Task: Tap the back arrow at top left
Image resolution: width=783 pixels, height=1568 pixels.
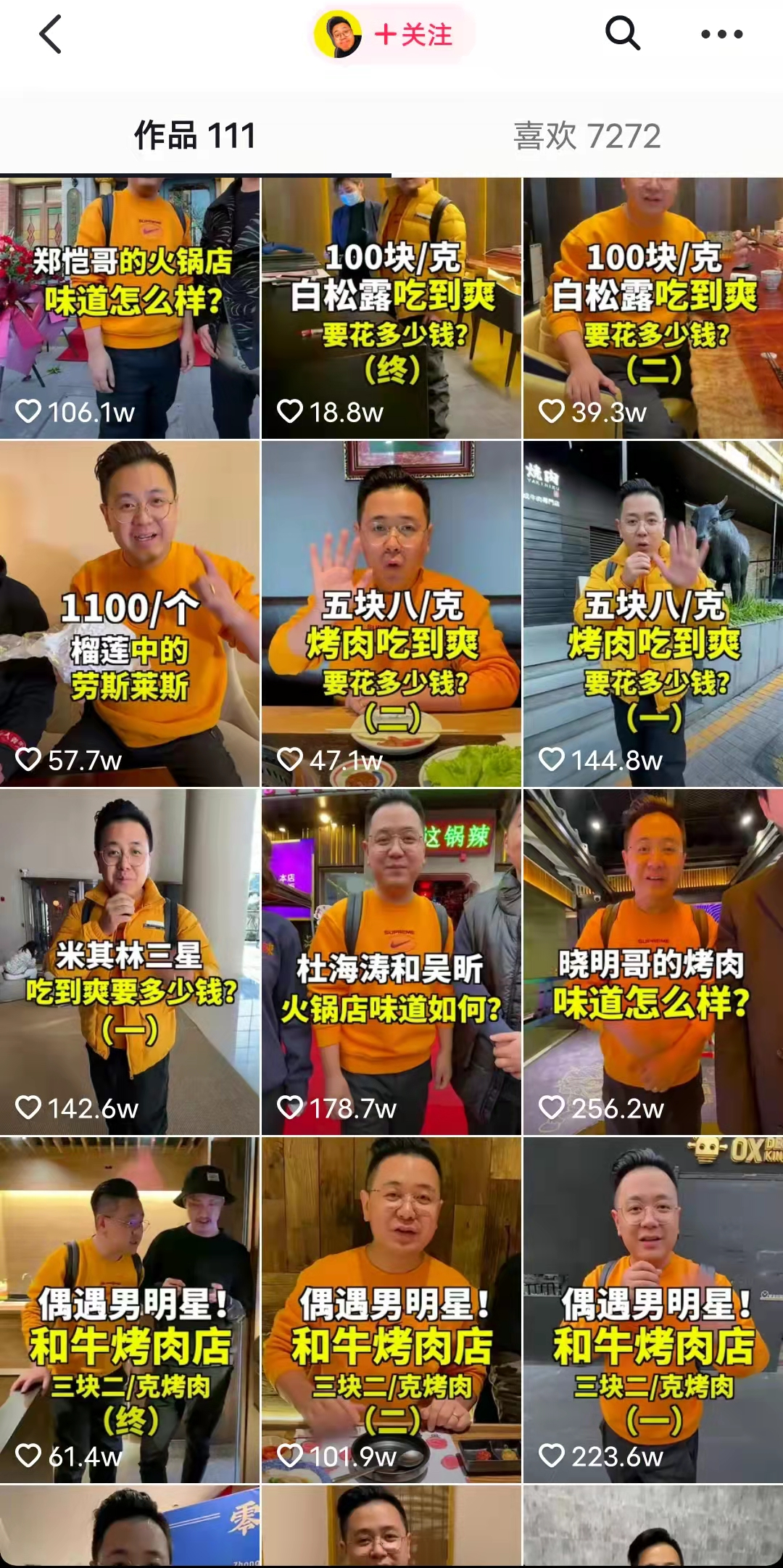Action: 49,35
